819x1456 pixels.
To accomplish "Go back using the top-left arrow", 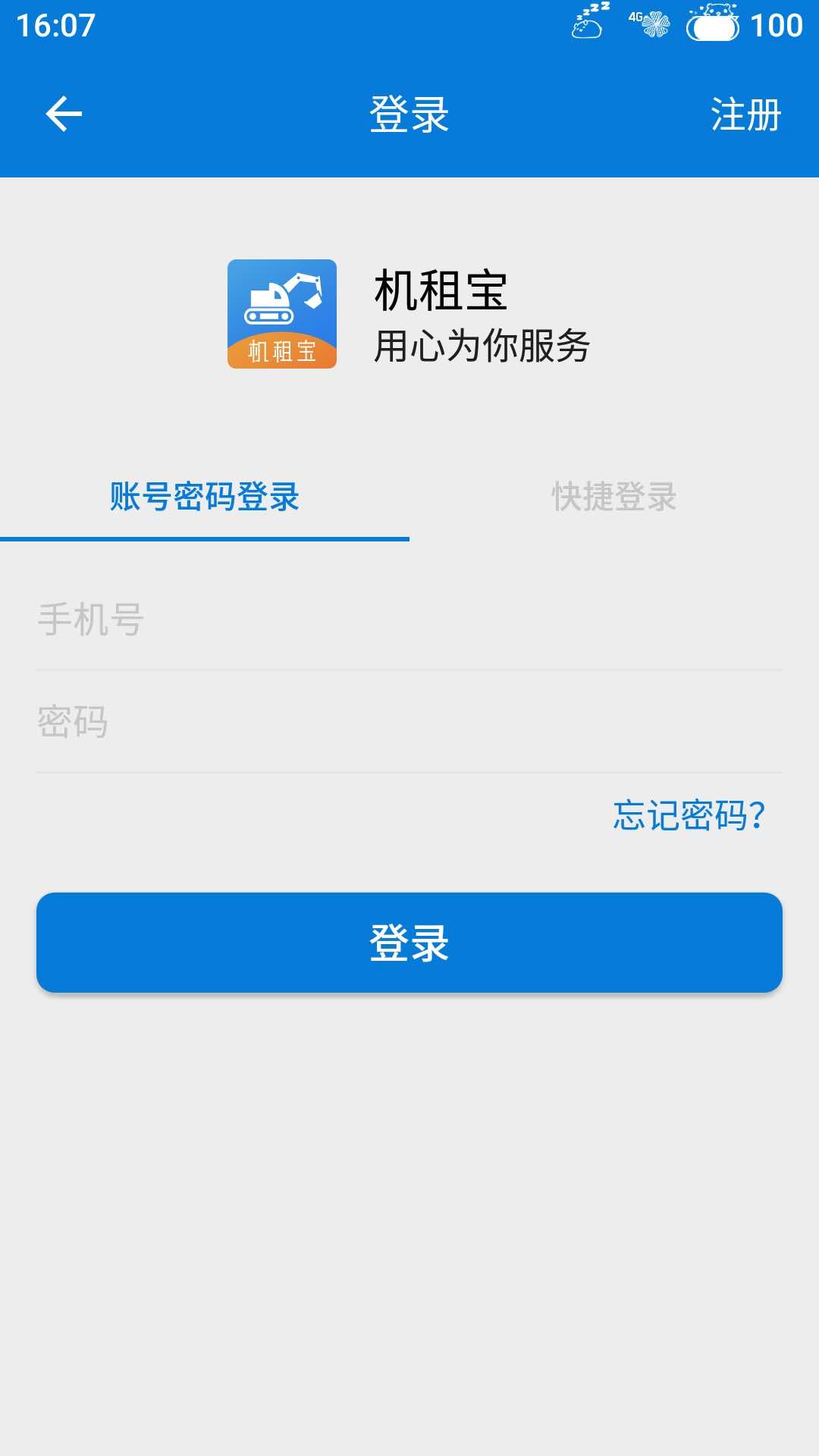I will 64,115.
